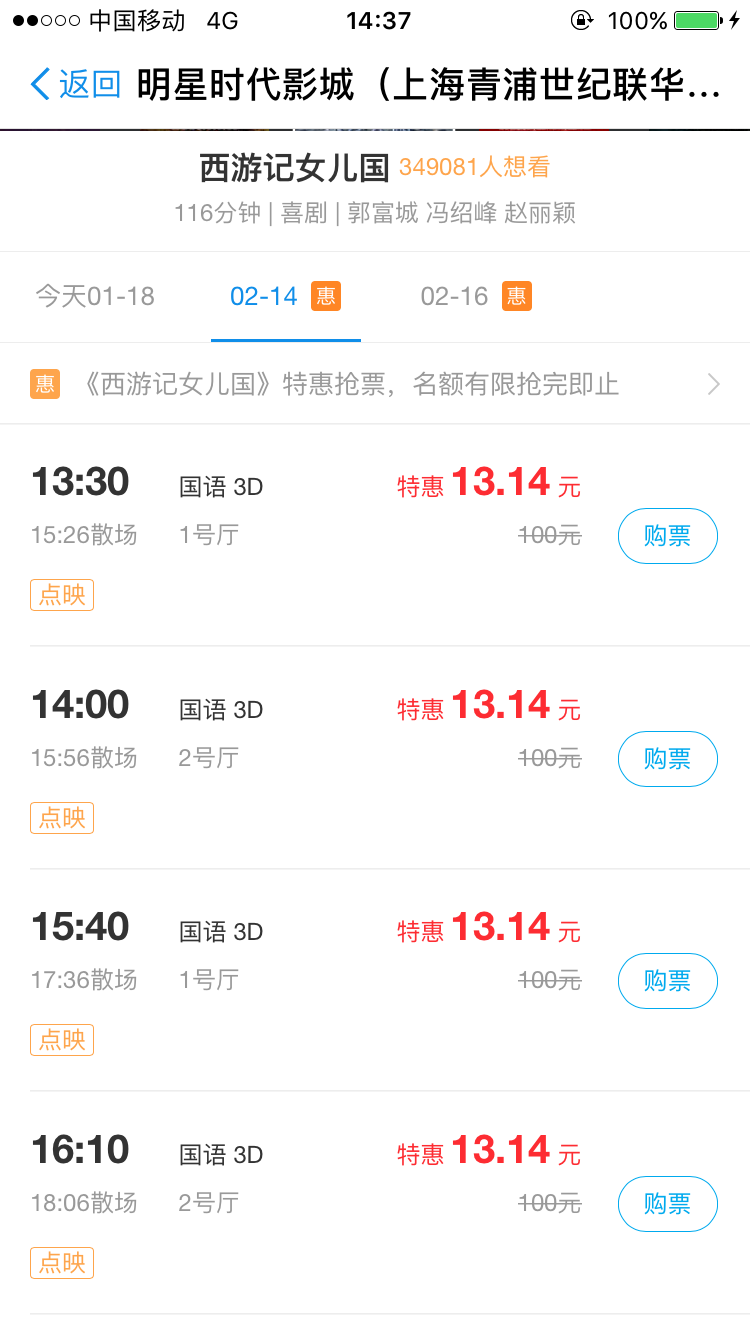Tap the 惠 badge next to 02-16
The height and width of the screenshot is (1334, 750).
point(516,296)
